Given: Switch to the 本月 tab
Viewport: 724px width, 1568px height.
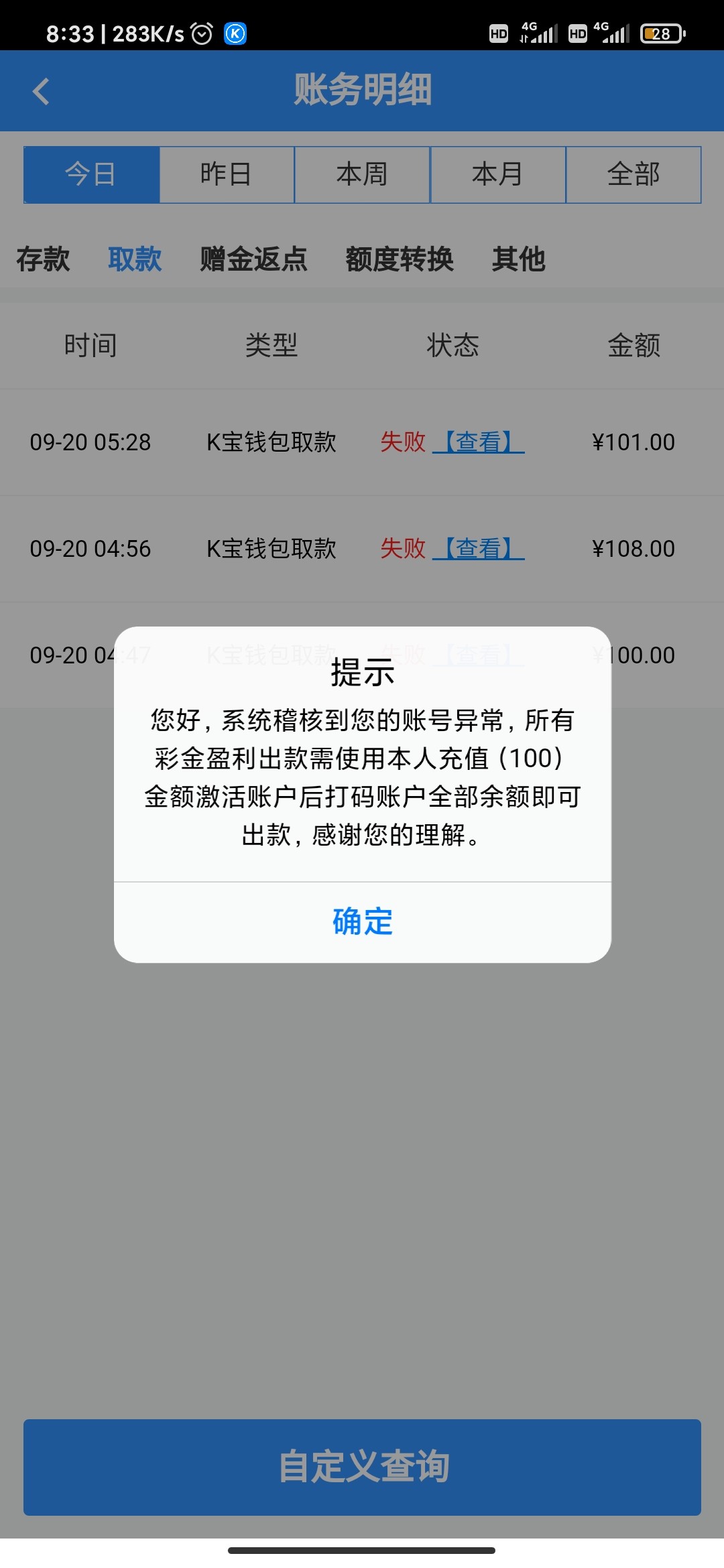Looking at the screenshot, I should [498, 174].
